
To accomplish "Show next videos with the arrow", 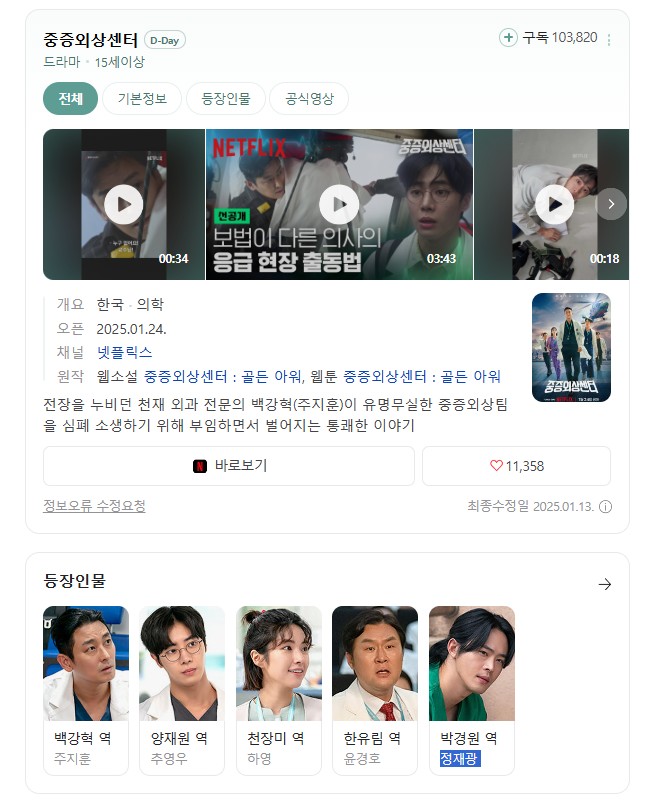I will pos(611,204).
